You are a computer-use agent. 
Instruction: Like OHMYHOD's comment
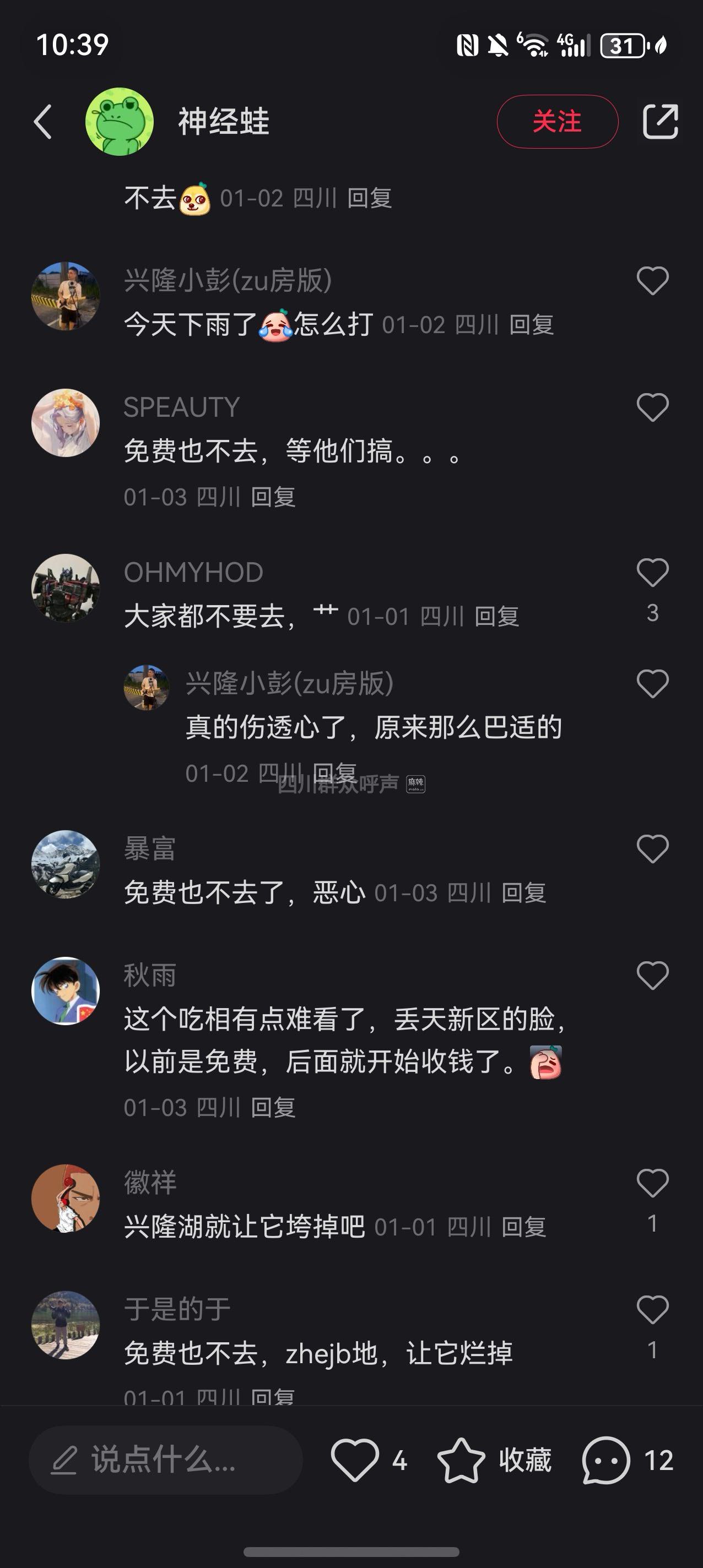[x=652, y=573]
